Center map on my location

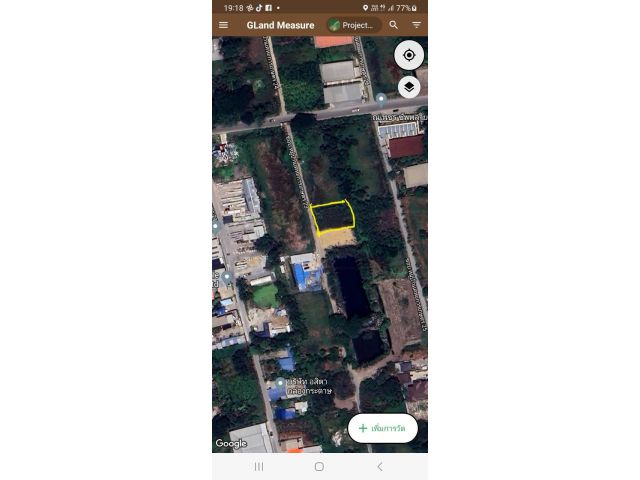[409, 55]
